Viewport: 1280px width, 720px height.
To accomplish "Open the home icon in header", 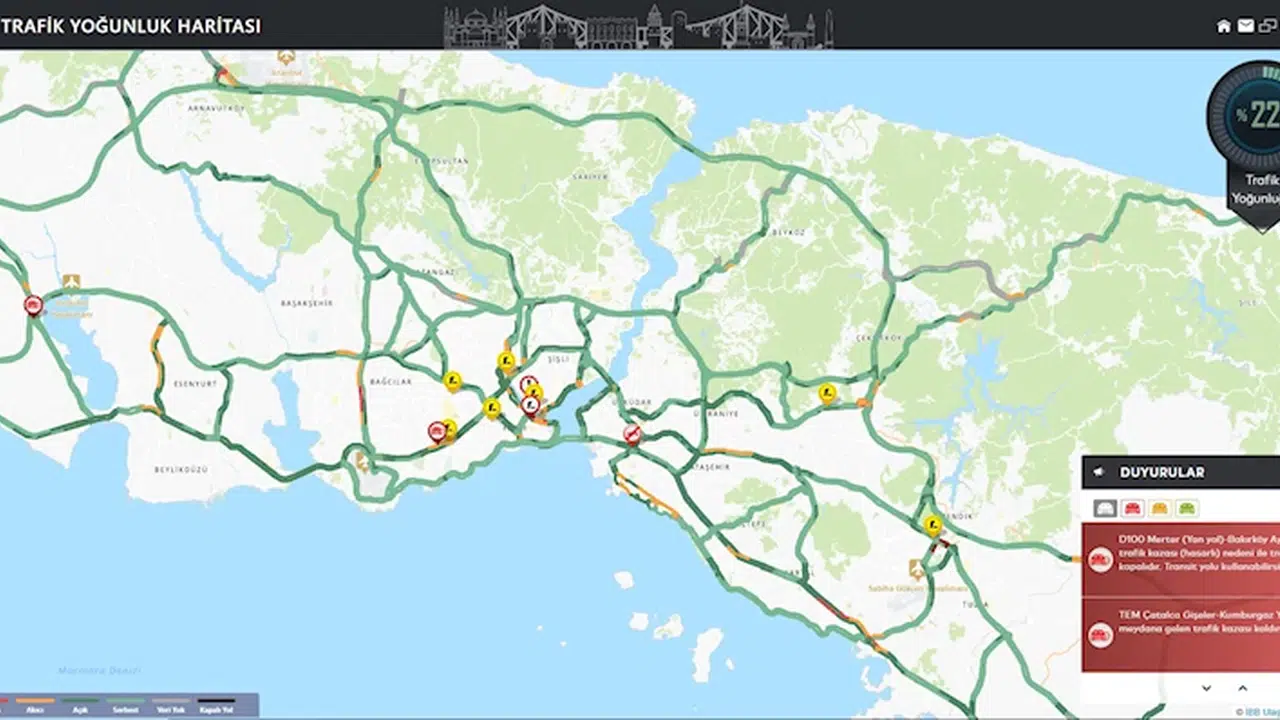I will point(1223,26).
